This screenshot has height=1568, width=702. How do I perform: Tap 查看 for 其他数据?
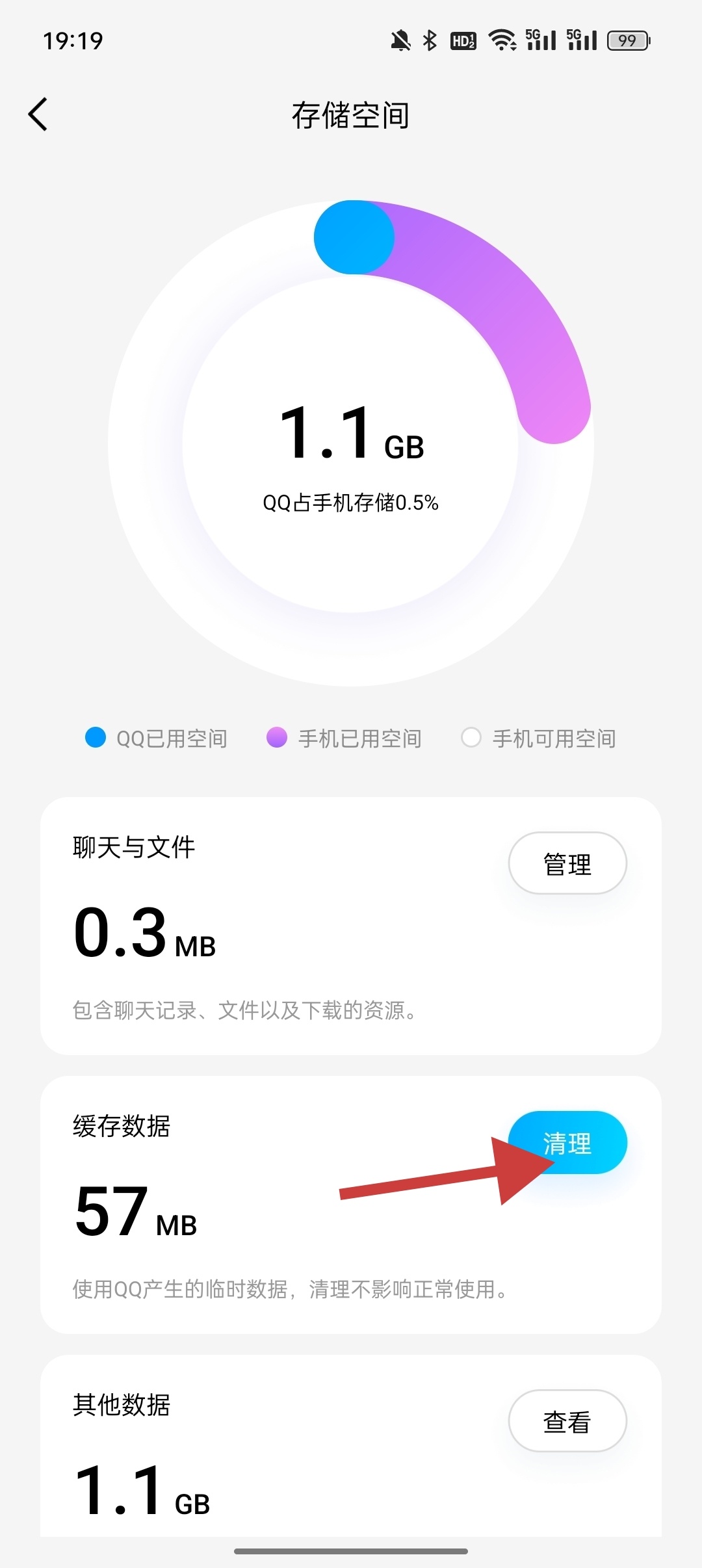tap(567, 1421)
